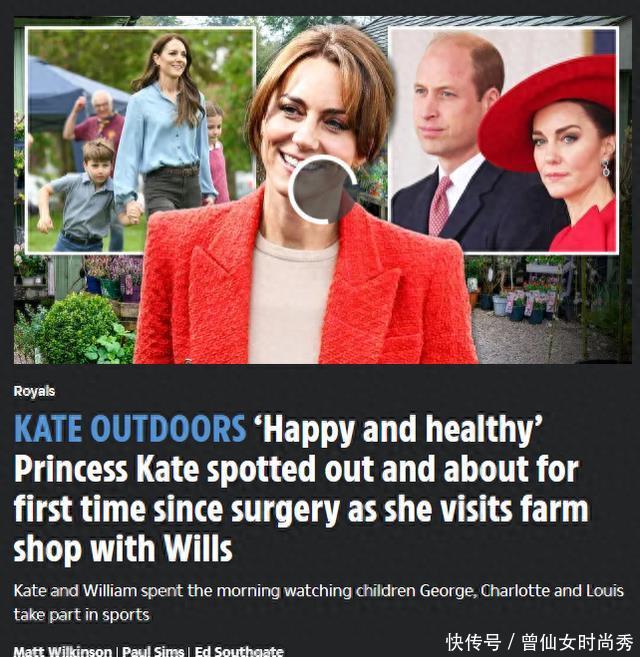Play the Kate video at the top
This screenshot has width=640, height=657.
click(x=322, y=190)
